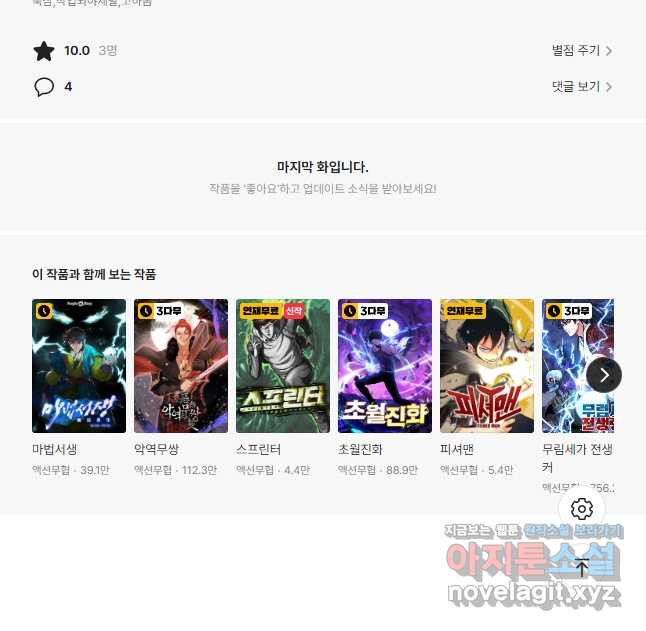Open the 스프린터 webtoon card

pyautogui.click(x=283, y=366)
